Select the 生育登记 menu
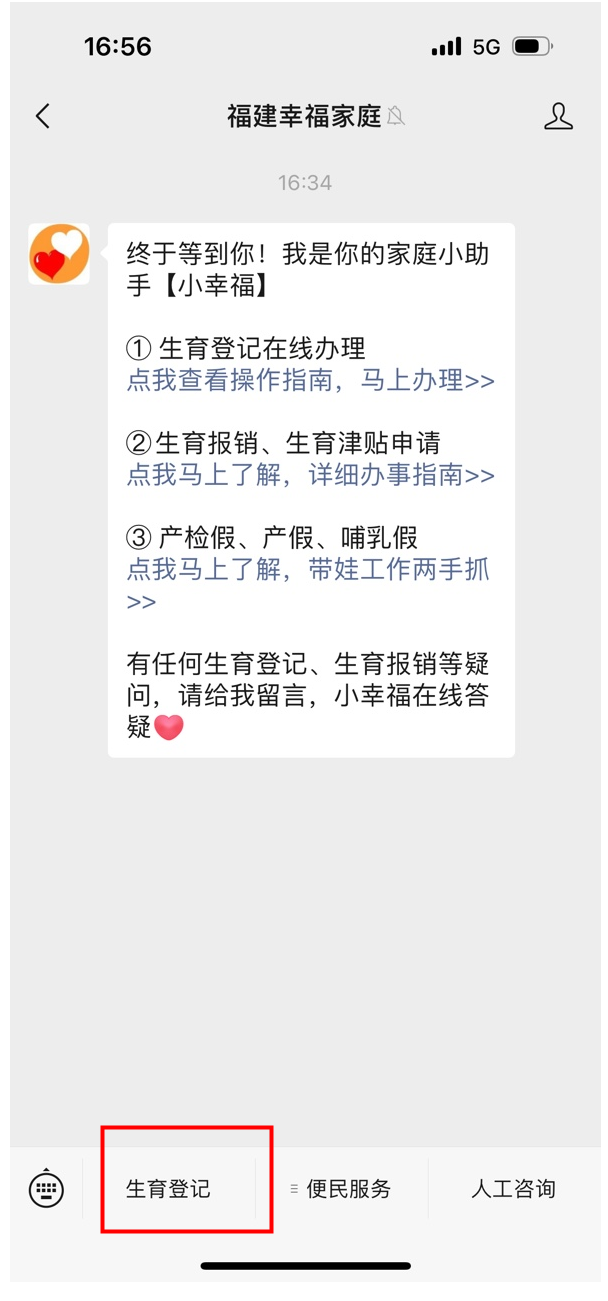 (168, 1189)
